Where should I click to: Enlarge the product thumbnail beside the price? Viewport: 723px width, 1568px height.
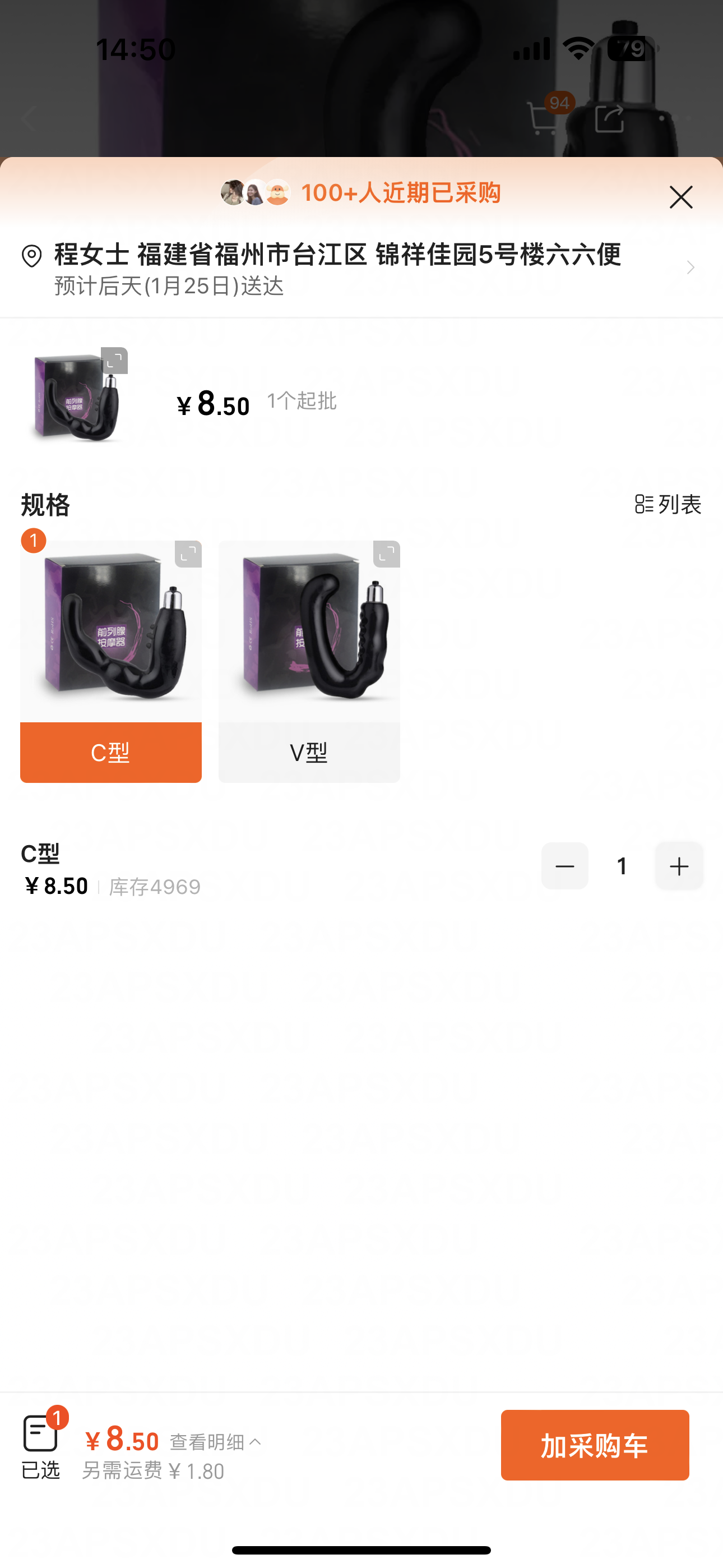(114, 361)
